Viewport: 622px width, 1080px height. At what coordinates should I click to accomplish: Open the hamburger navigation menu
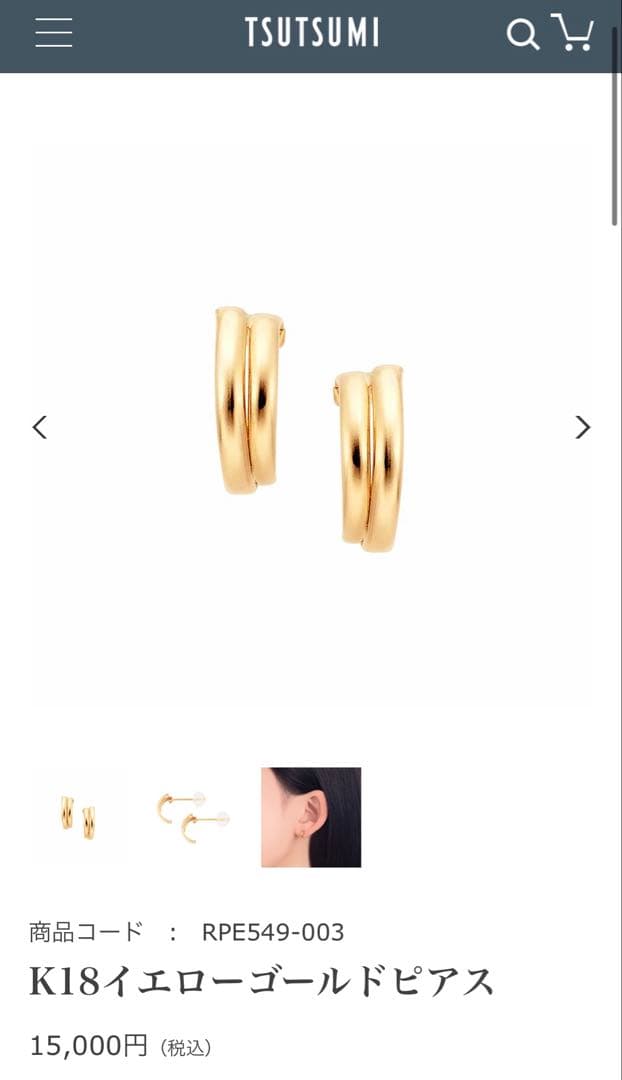pos(53,33)
